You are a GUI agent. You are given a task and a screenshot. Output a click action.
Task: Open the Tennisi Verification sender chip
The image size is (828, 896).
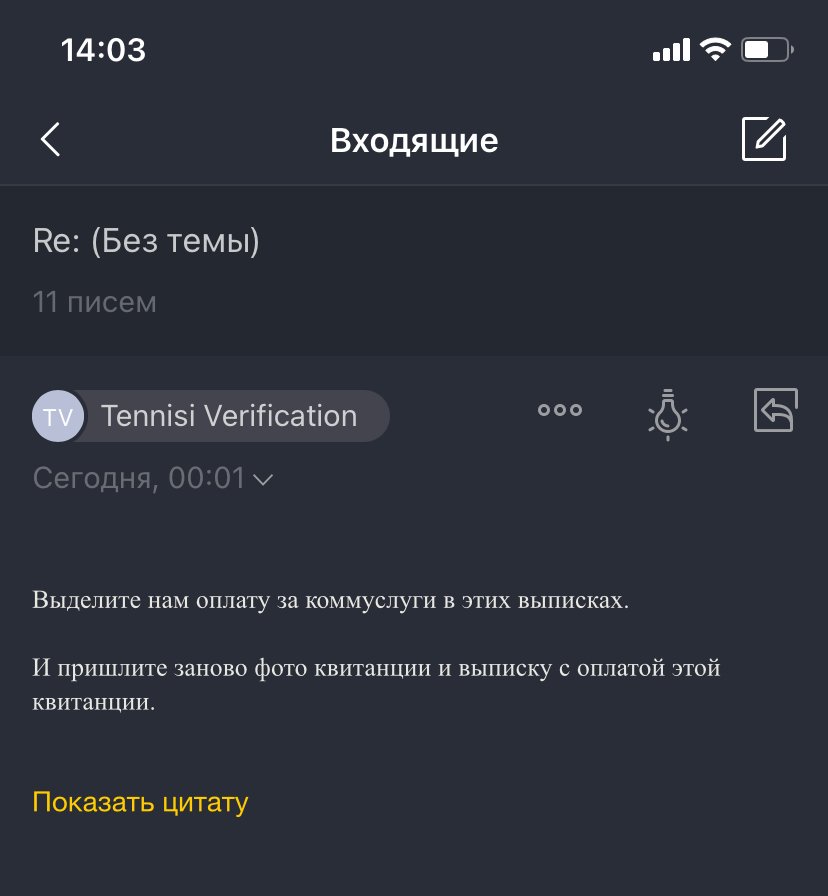[212, 416]
